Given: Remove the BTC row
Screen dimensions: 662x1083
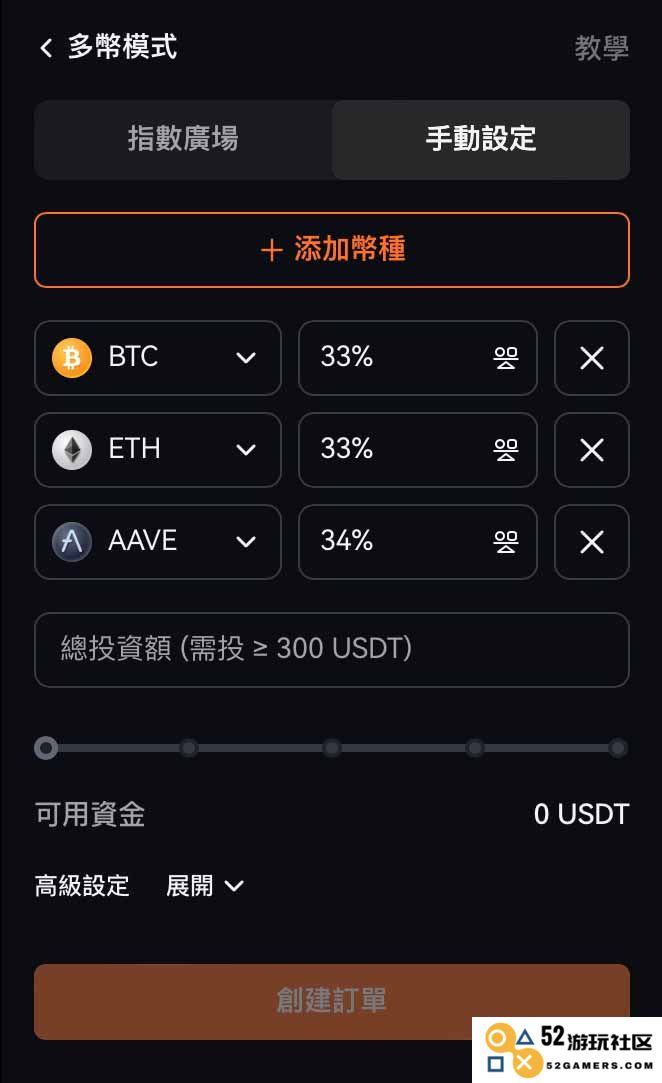Looking at the screenshot, I should tap(592, 358).
